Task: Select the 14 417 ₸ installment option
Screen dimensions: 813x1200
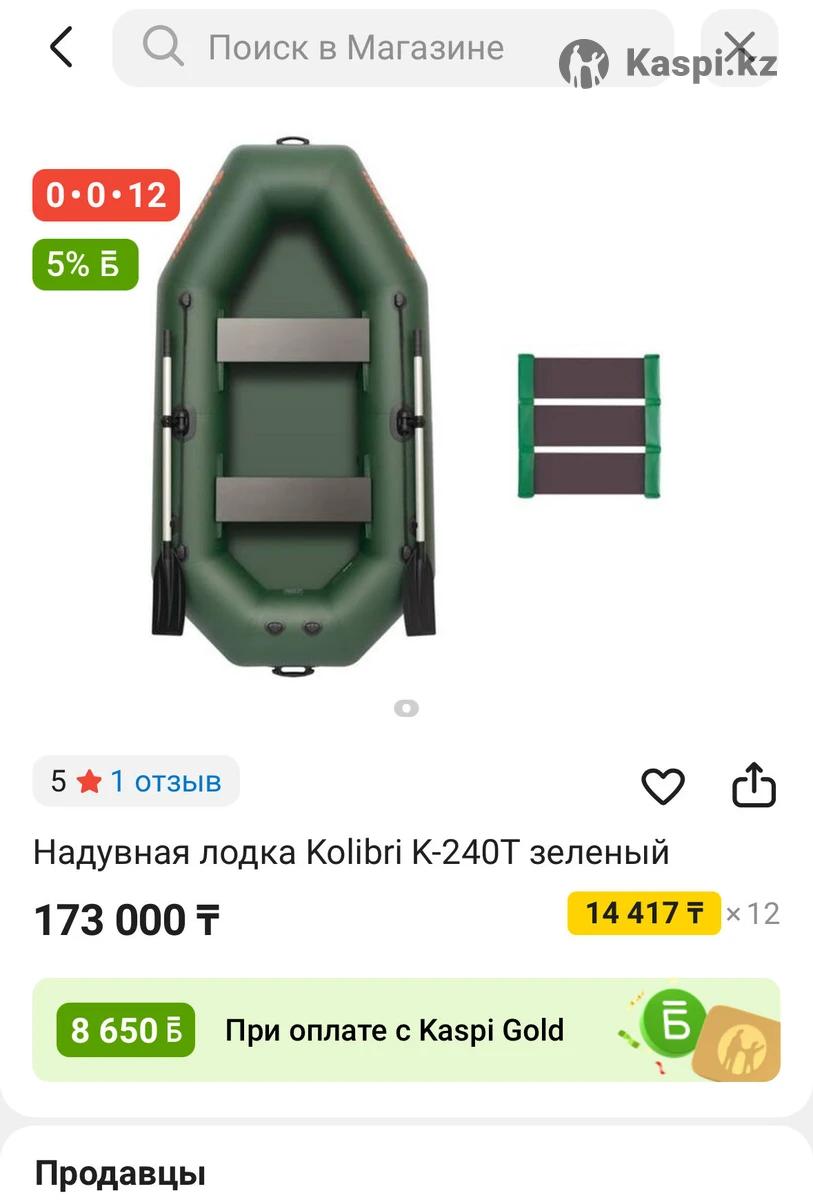Action: [x=644, y=913]
